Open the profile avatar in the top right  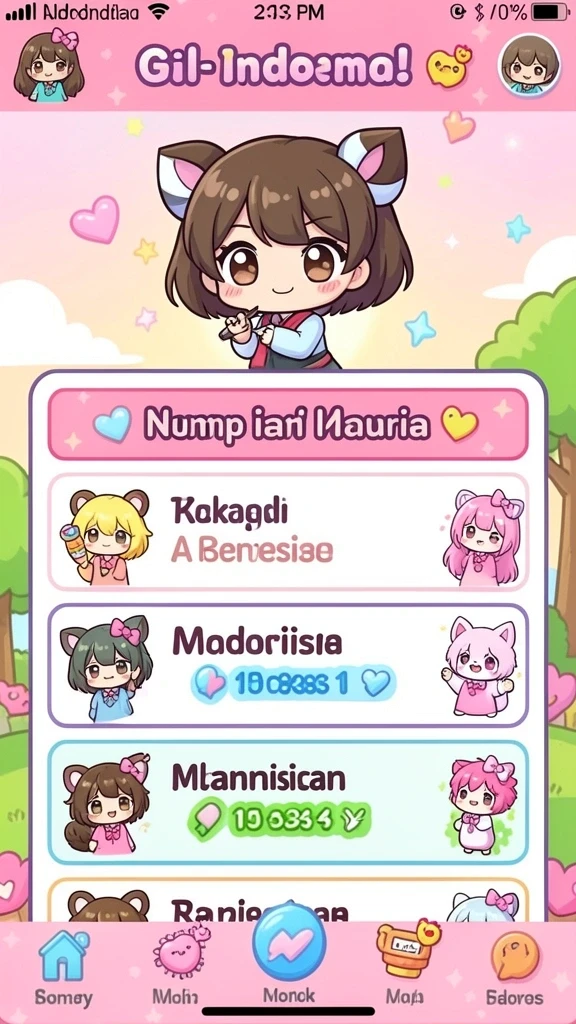[529, 67]
